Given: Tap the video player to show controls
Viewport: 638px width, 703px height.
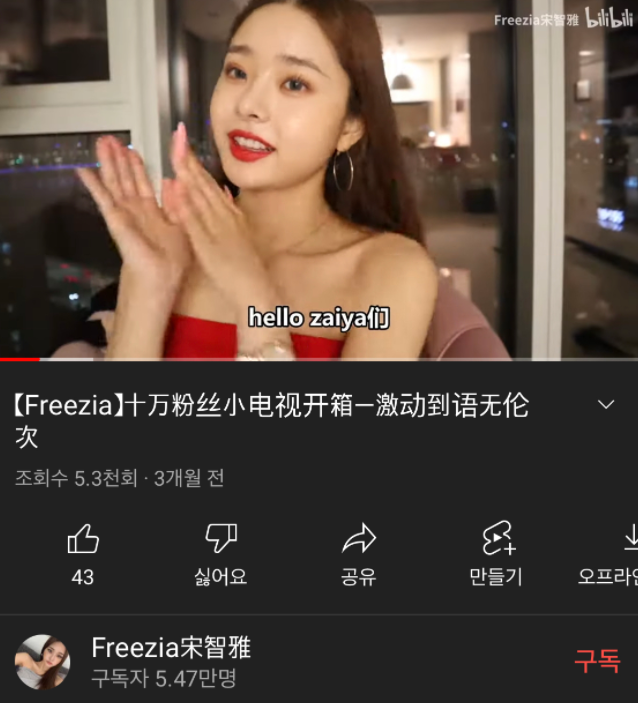Looking at the screenshot, I should [x=319, y=180].
